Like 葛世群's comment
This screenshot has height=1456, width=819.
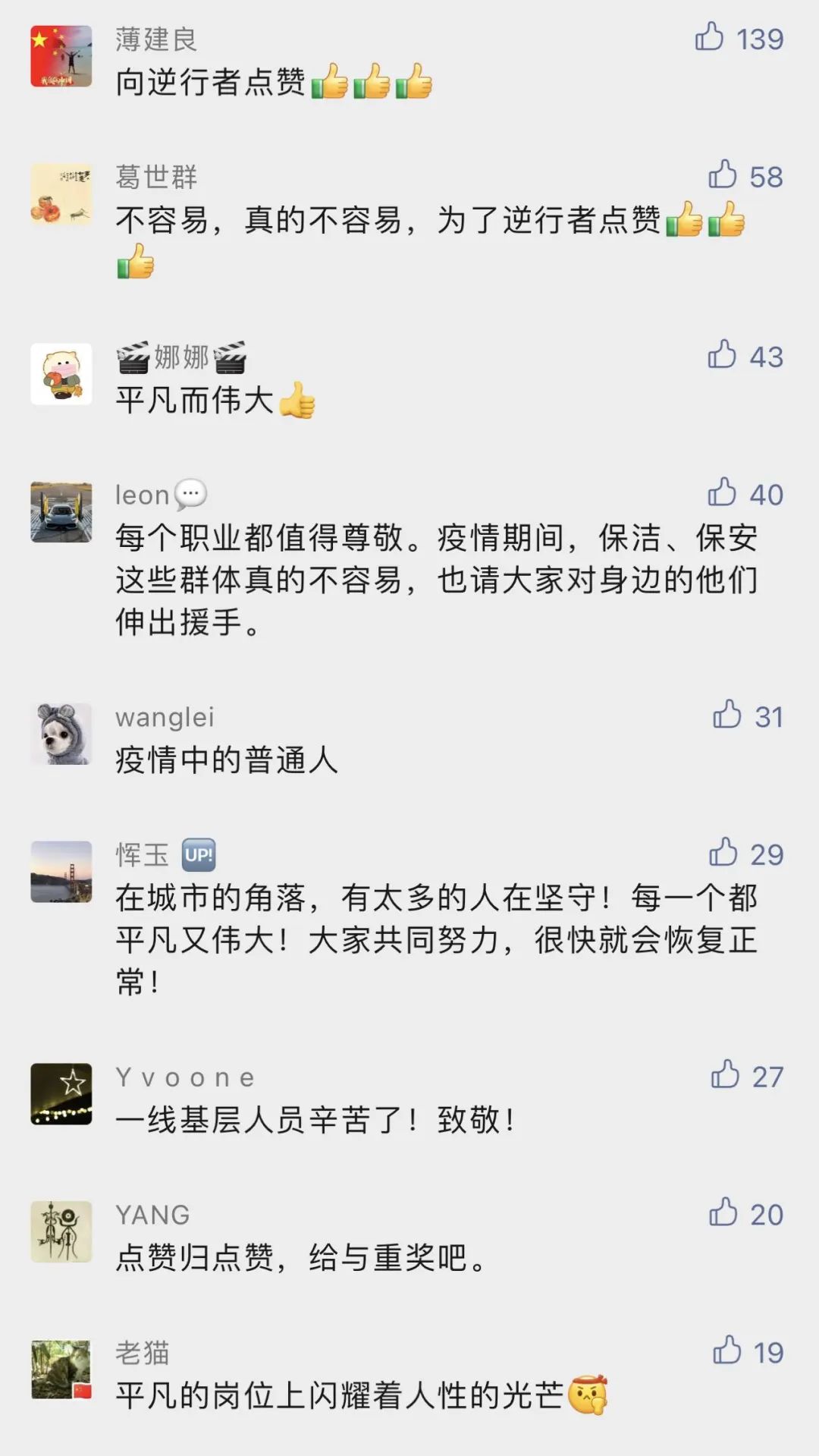point(723,175)
